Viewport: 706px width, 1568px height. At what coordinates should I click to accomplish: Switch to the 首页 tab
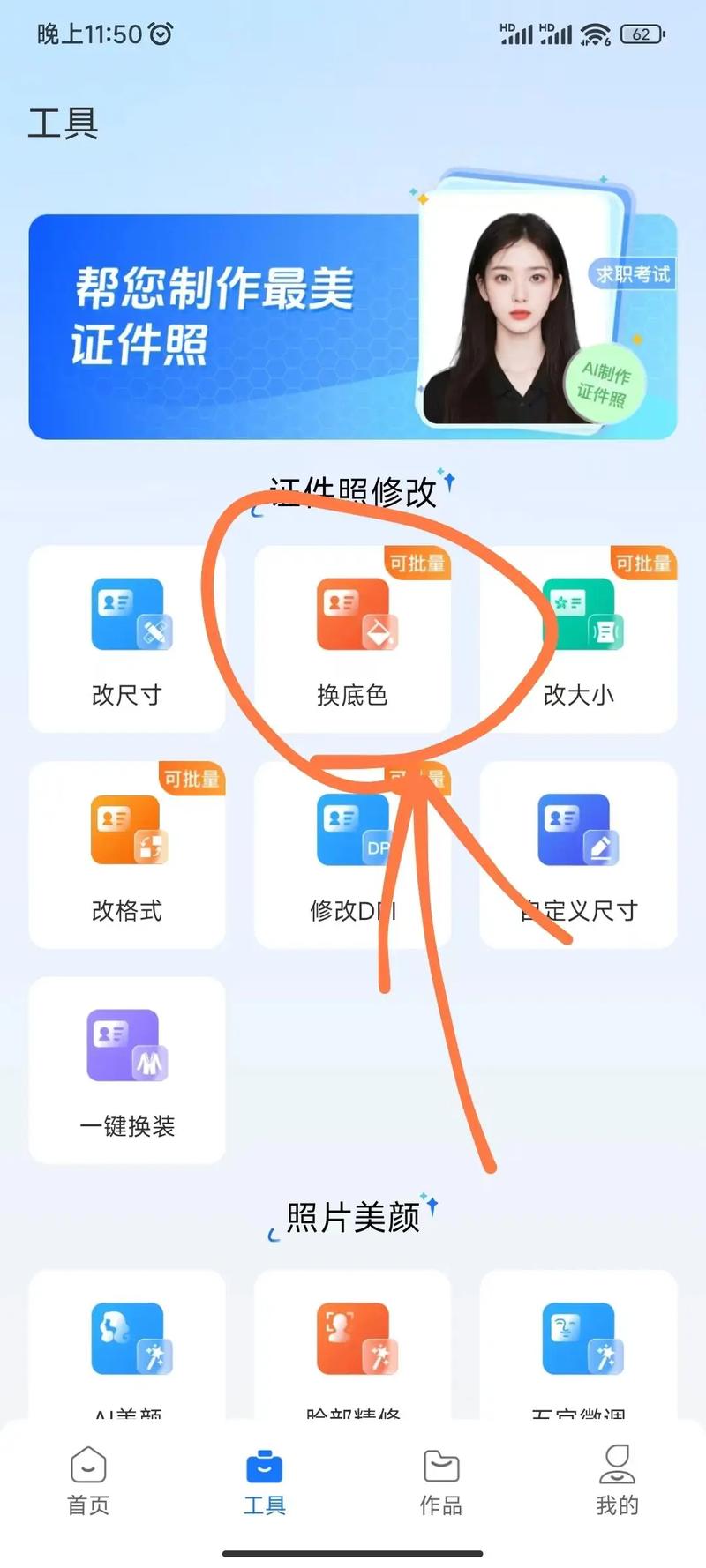pyautogui.click(x=88, y=1482)
